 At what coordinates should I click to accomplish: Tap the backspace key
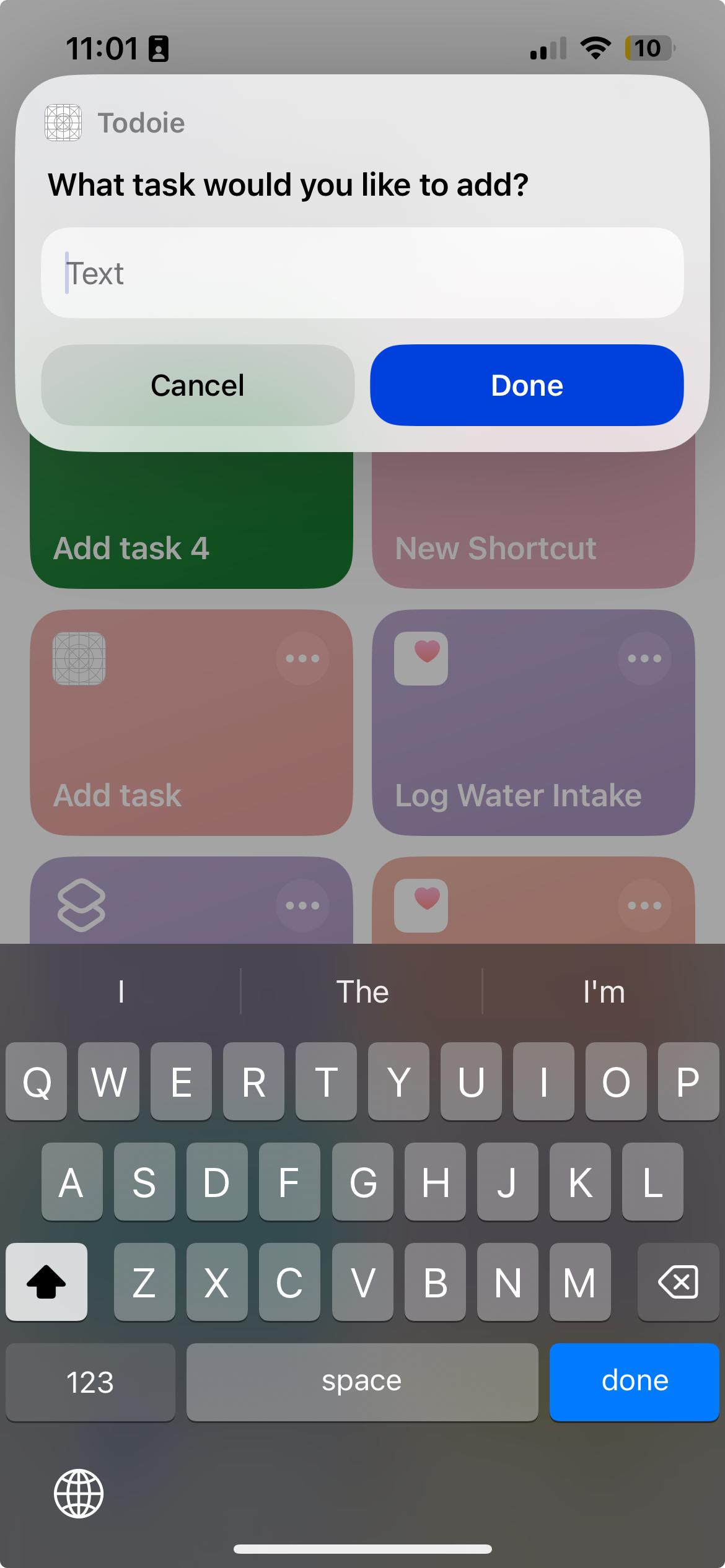point(678,1281)
